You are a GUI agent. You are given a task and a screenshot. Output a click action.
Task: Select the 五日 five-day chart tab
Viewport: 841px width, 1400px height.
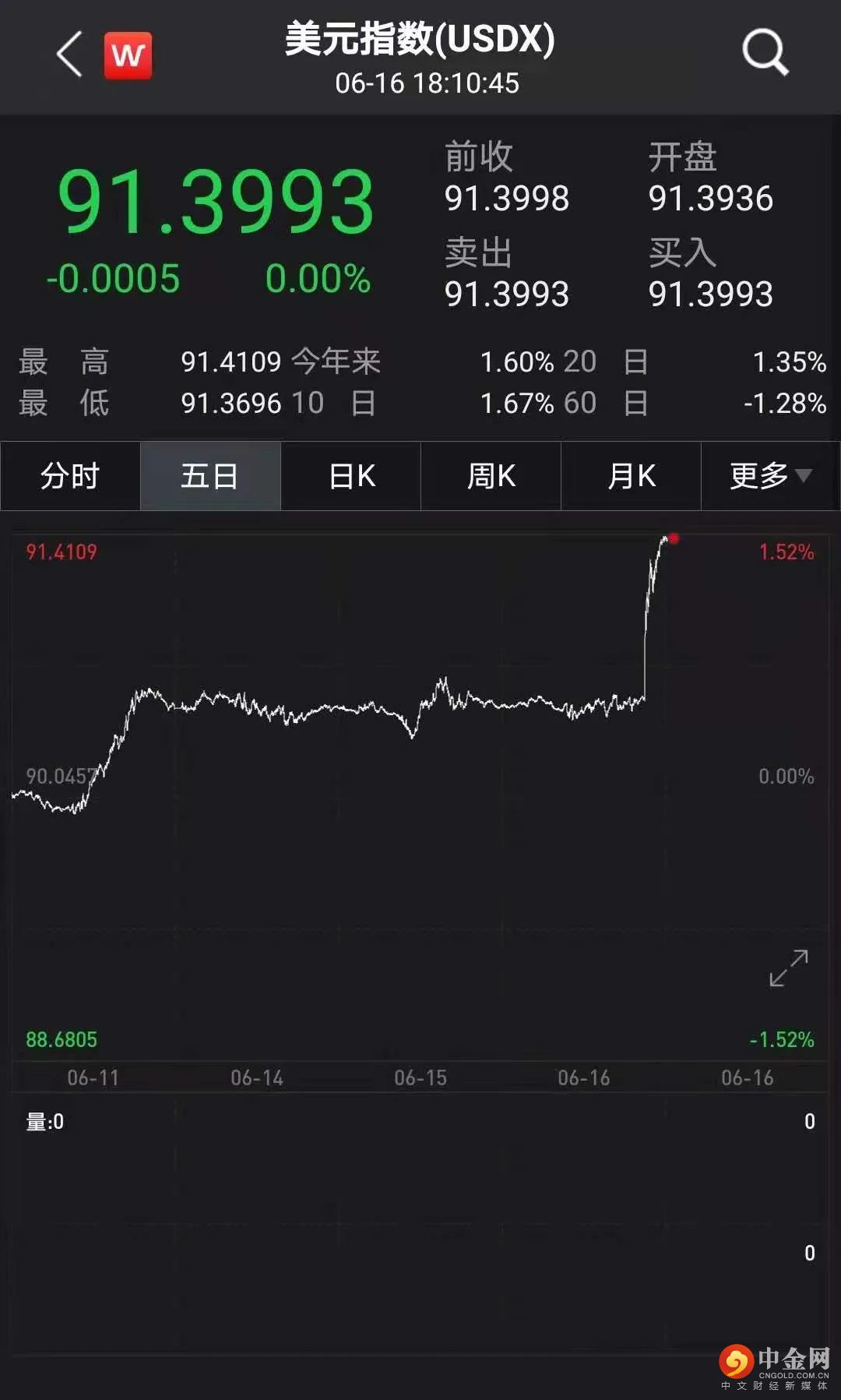(210, 476)
